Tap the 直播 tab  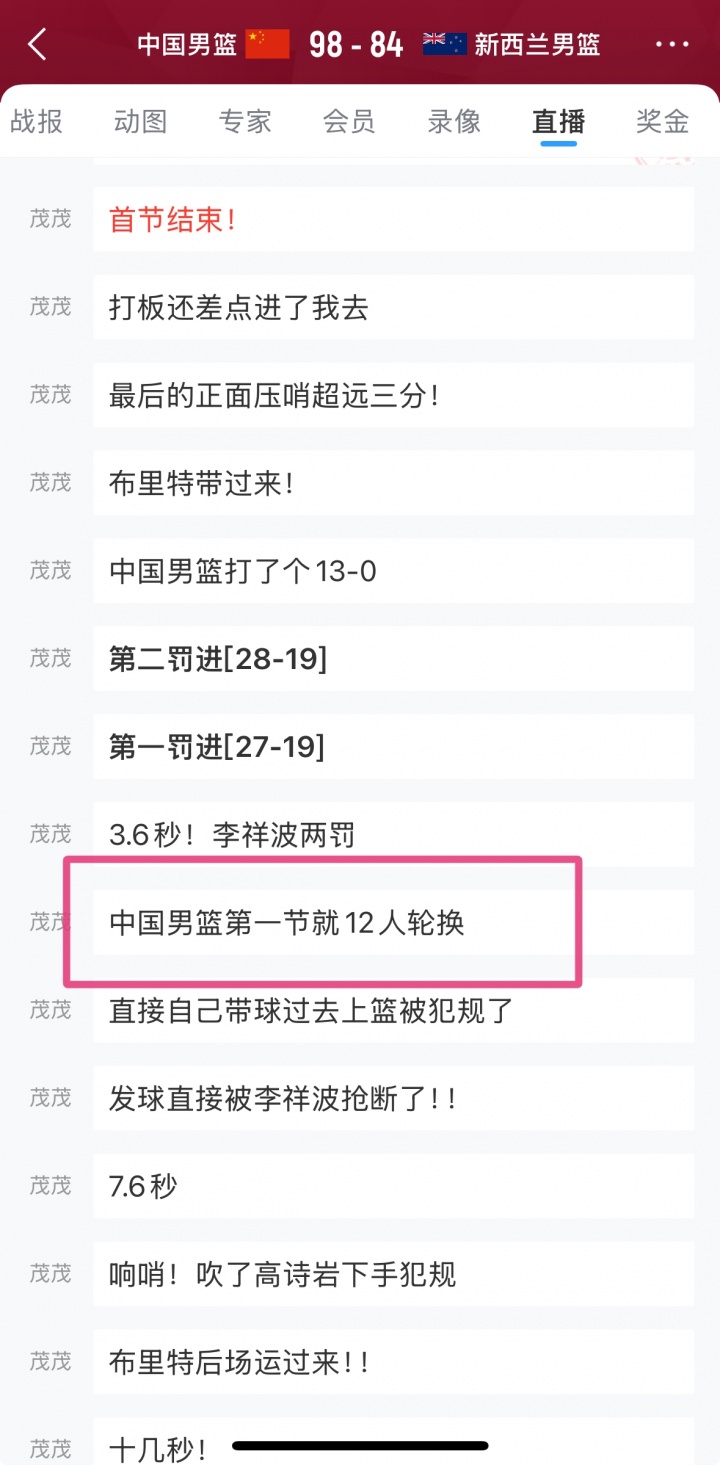558,122
